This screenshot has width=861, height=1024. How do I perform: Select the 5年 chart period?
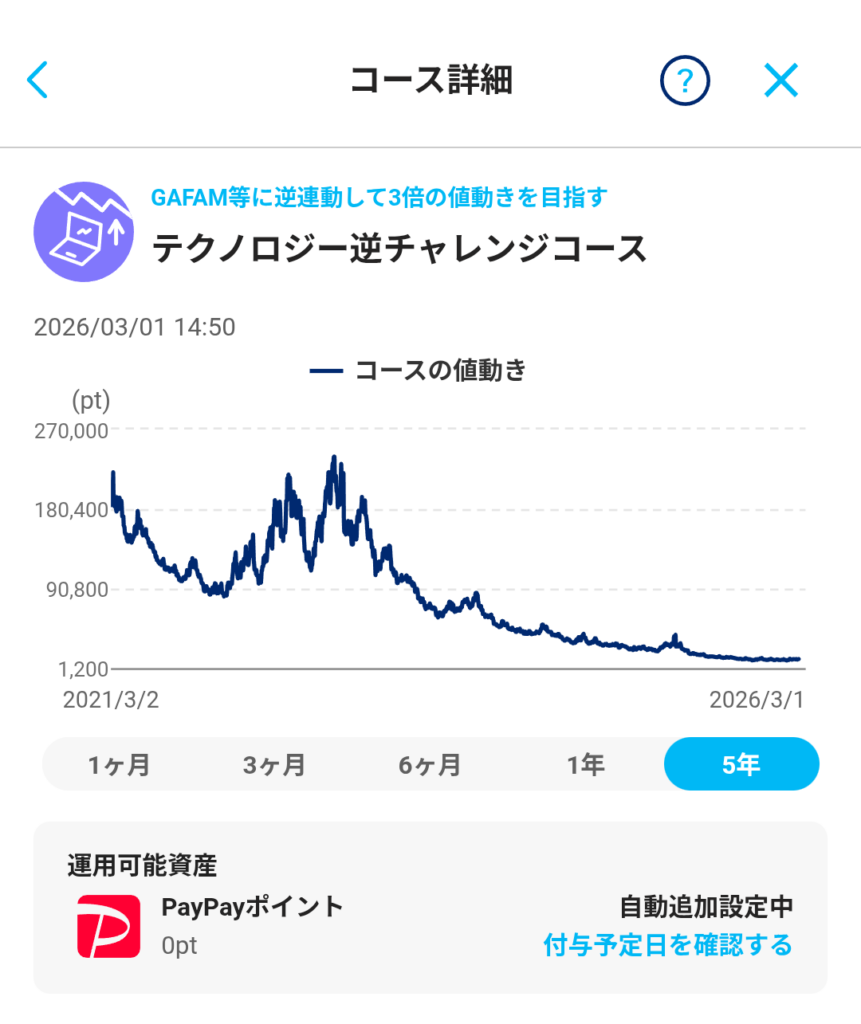[x=741, y=766]
